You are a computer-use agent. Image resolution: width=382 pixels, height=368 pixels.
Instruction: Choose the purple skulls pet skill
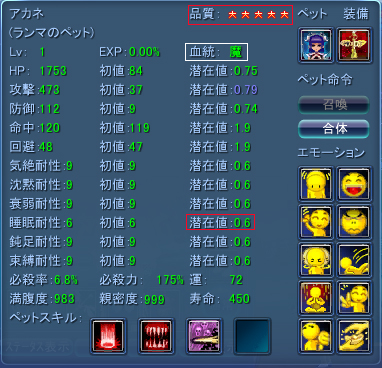tap(204, 336)
